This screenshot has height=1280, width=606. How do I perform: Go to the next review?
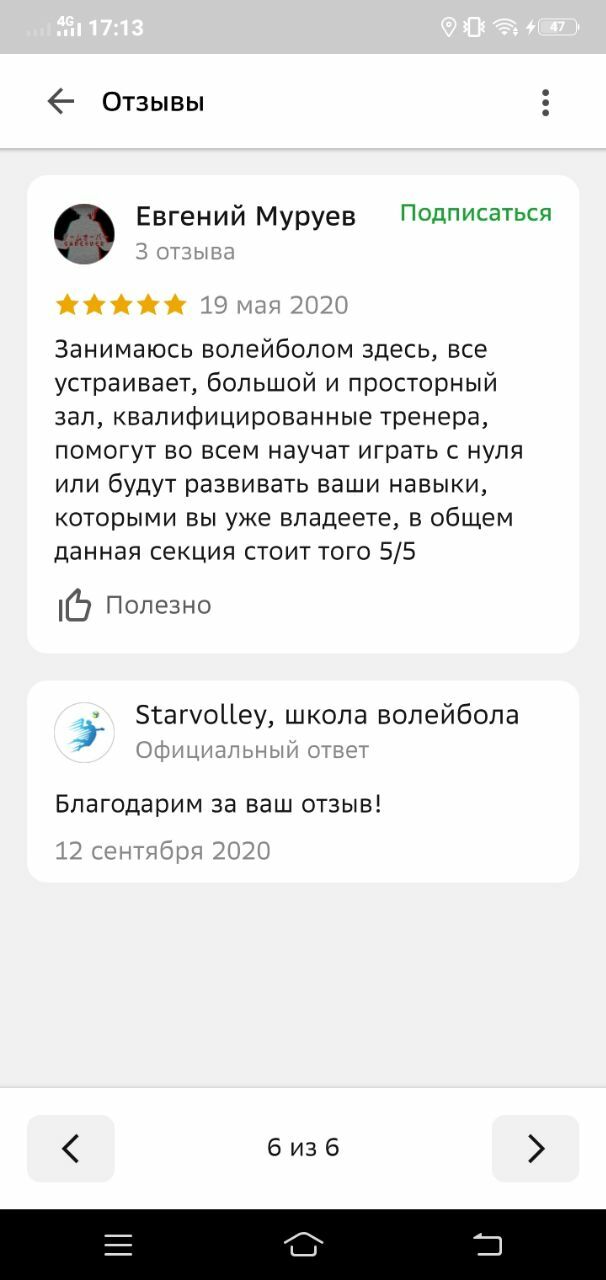(535, 1148)
